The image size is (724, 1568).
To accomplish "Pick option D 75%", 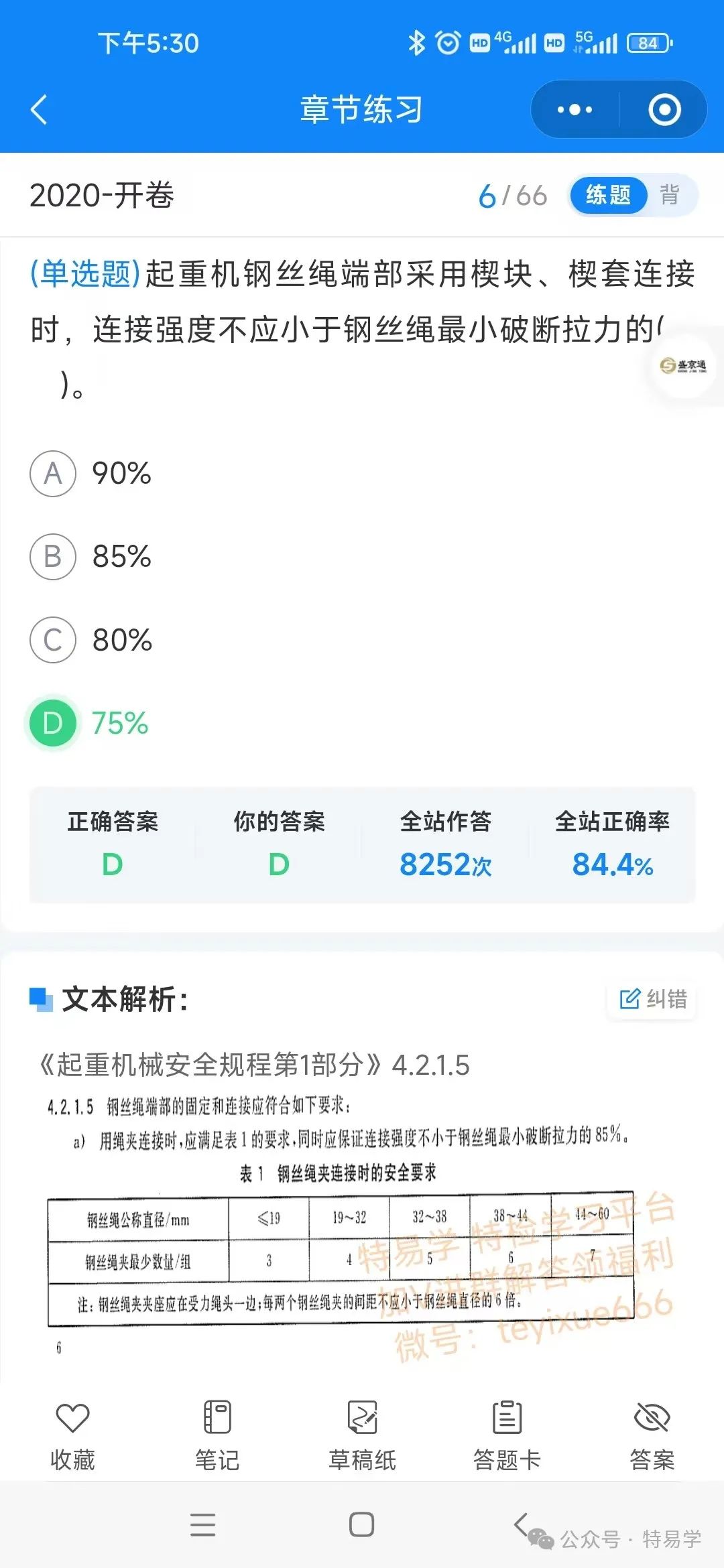I will coord(87,723).
